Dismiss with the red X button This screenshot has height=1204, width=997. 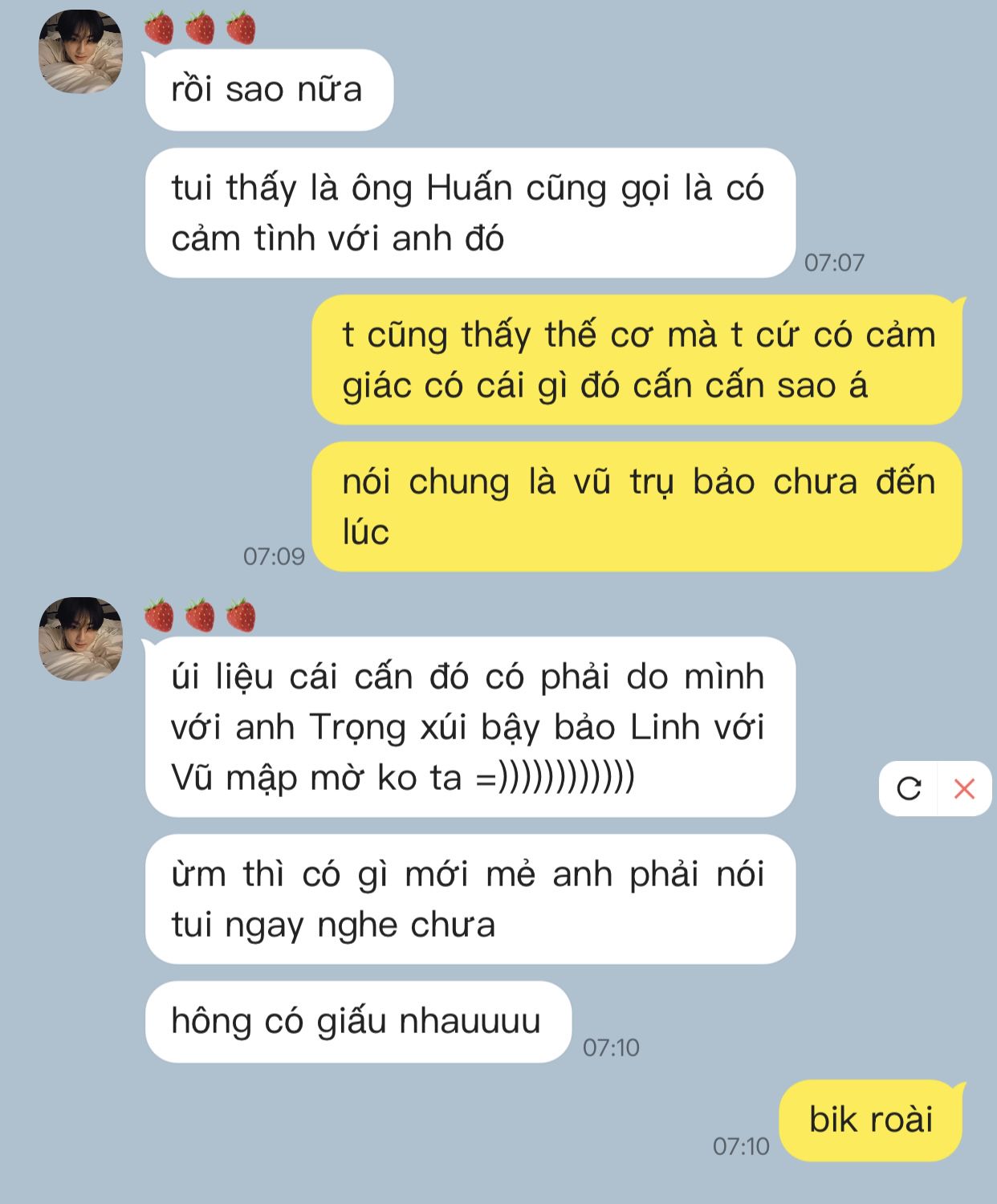click(964, 788)
